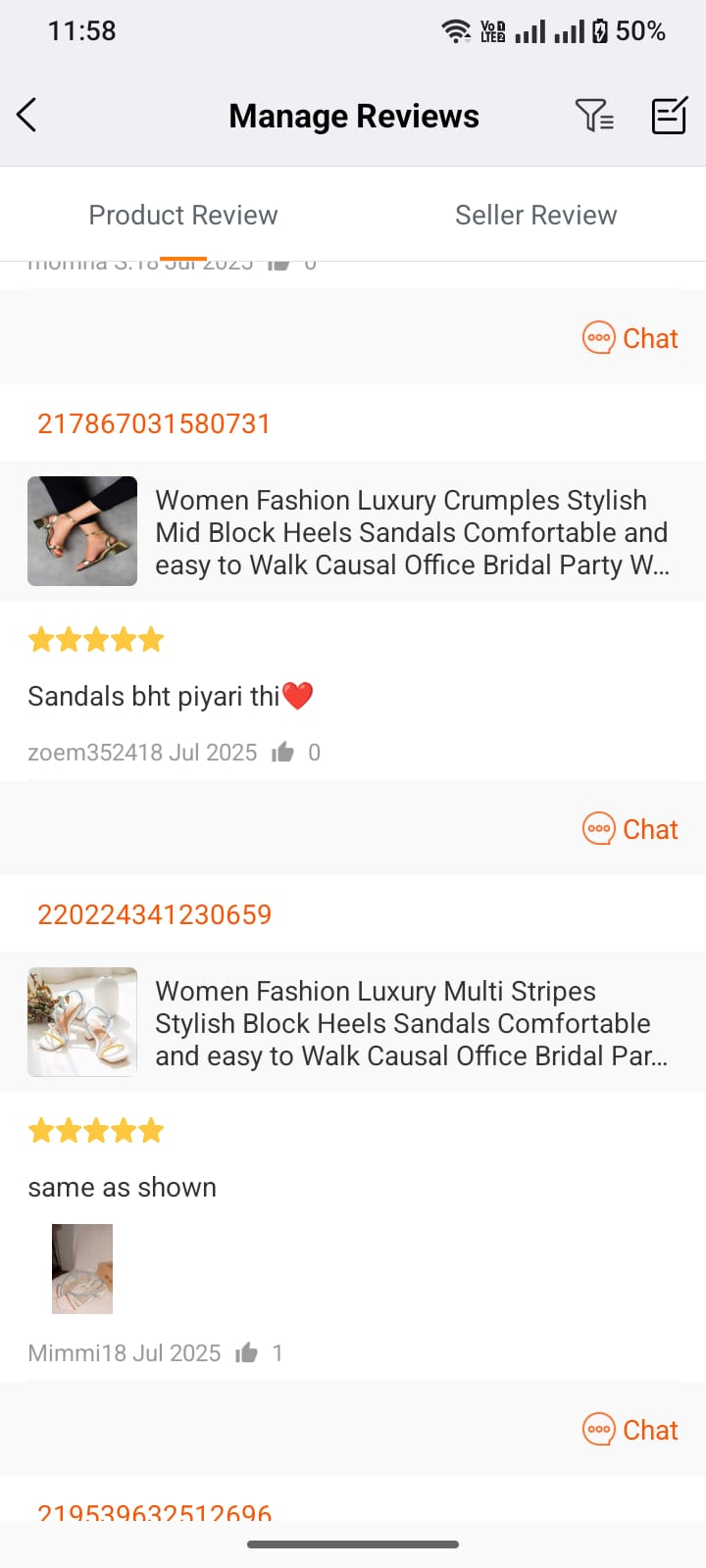
Task: Like Mimmi's same as shown review
Action: [x=247, y=1353]
